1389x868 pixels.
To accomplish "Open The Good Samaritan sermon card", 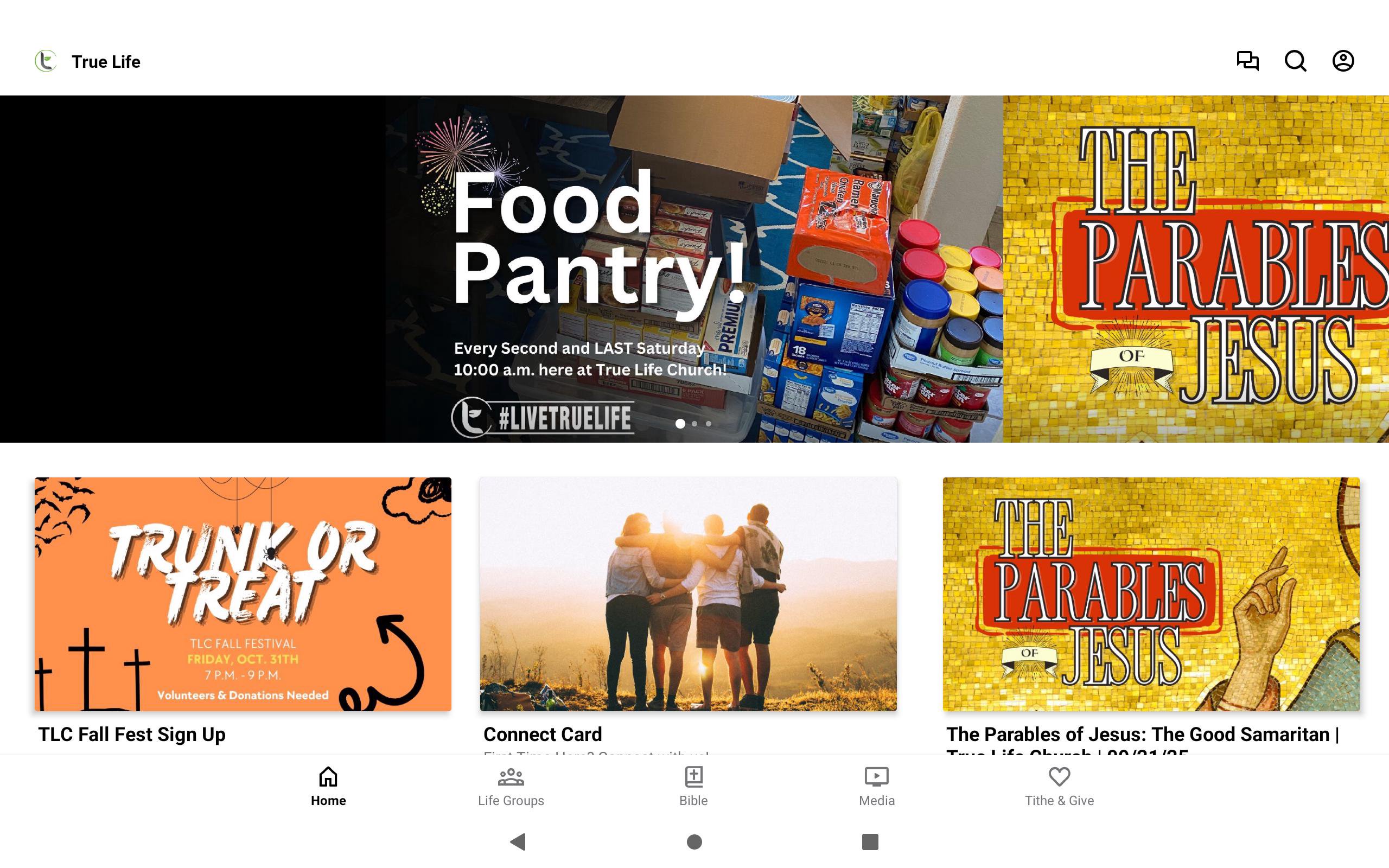I will [x=1151, y=594].
